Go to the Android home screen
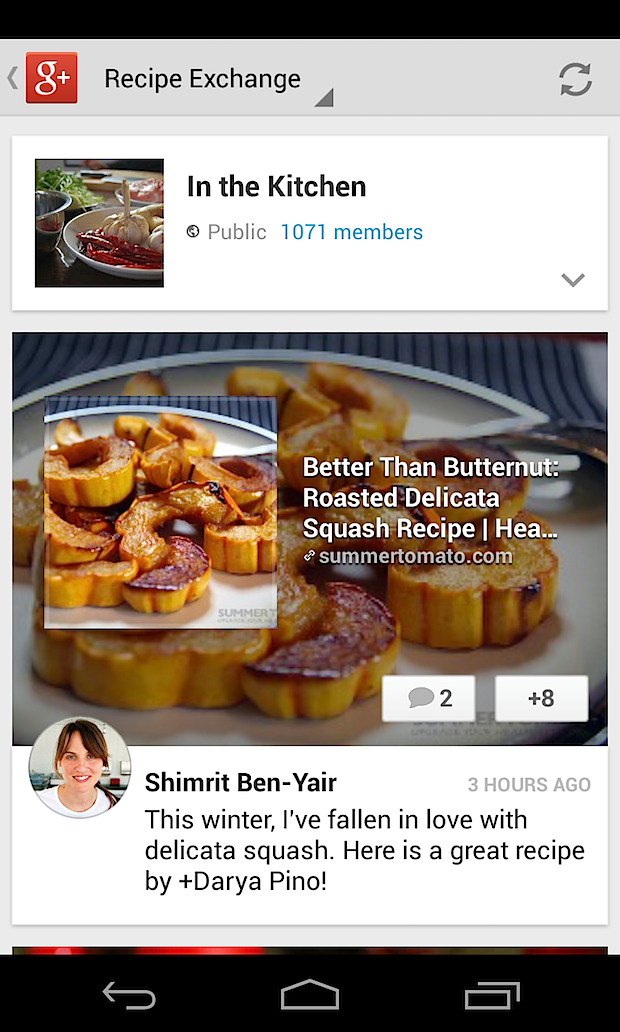This screenshot has width=620, height=1032. pyautogui.click(x=310, y=995)
